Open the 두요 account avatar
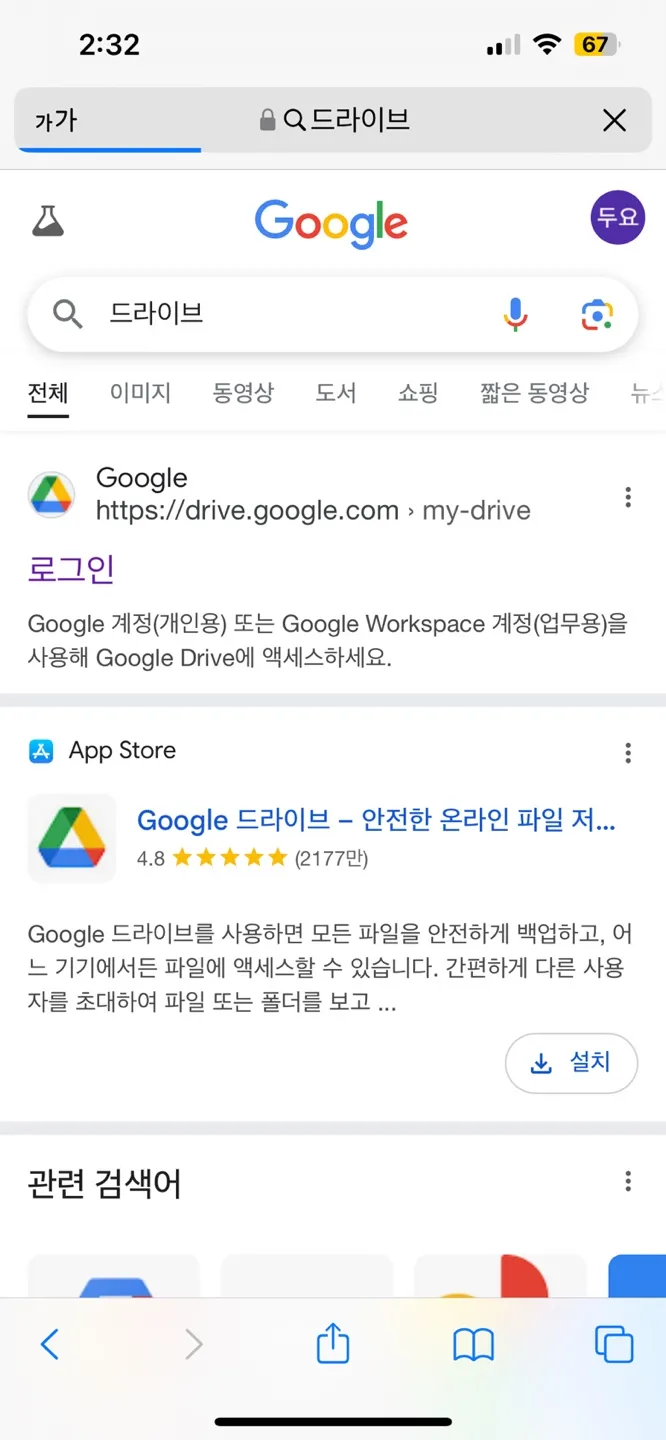The width and height of the screenshot is (666, 1440). pyautogui.click(x=617, y=217)
